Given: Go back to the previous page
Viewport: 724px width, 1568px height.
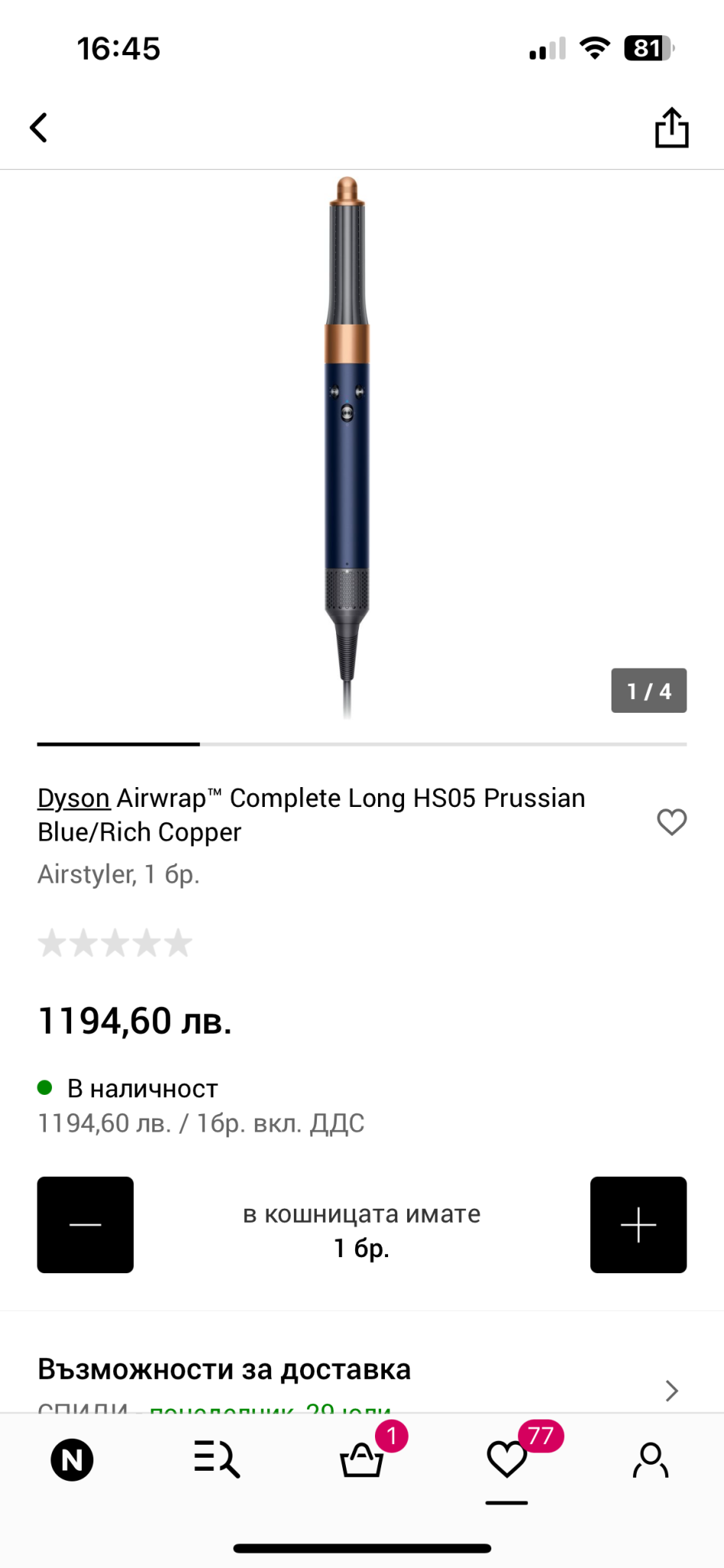Looking at the screenshot, I should tap(39, 128).
